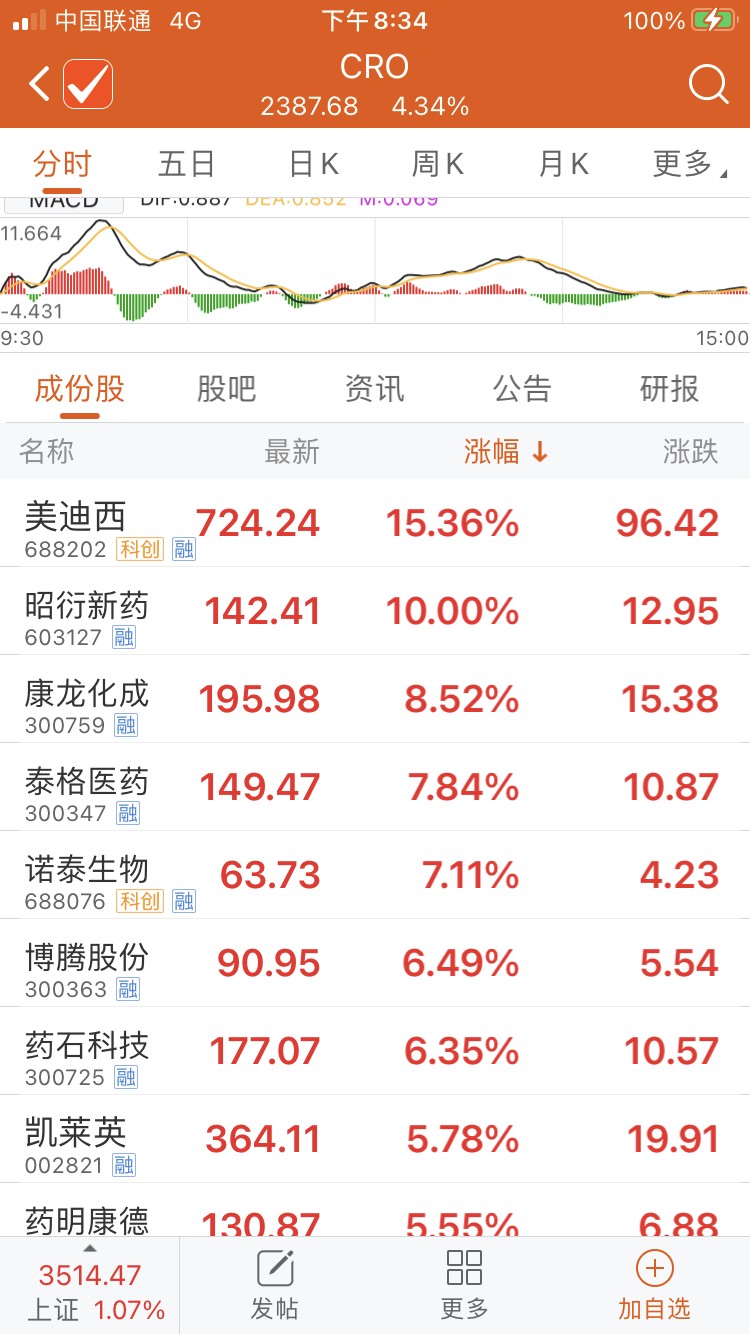Switch to the 五日 chart tab
Viewport: 750px width, 1334px height.
(x=187, y=164)
